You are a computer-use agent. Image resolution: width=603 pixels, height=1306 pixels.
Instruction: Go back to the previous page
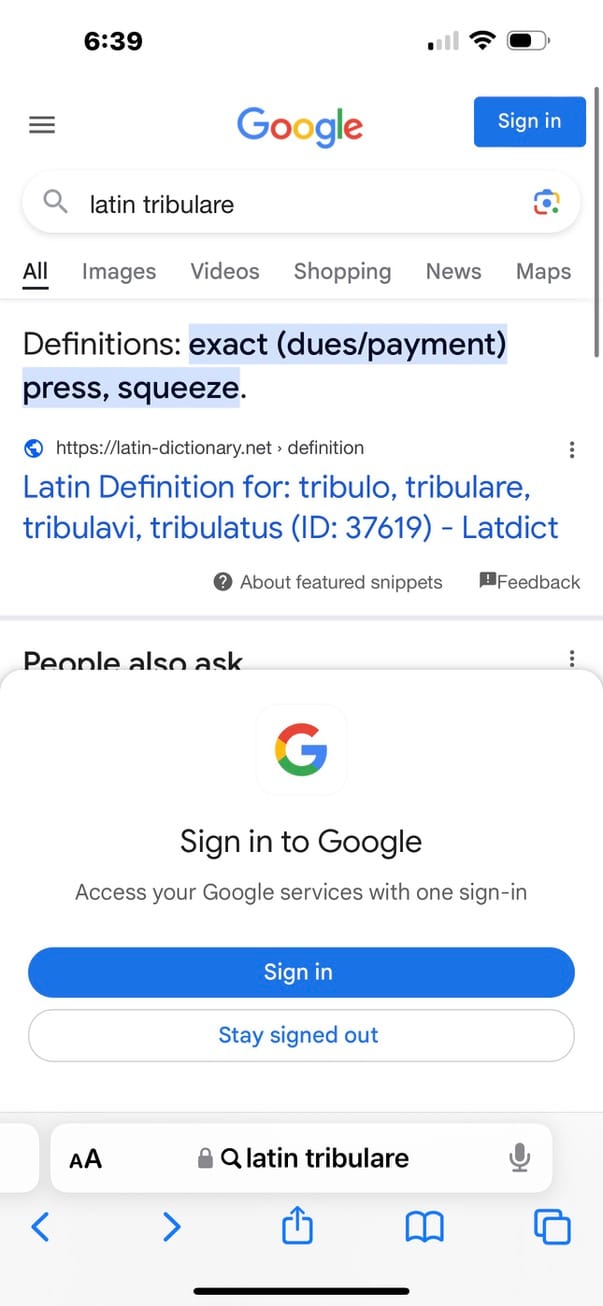40,1226
